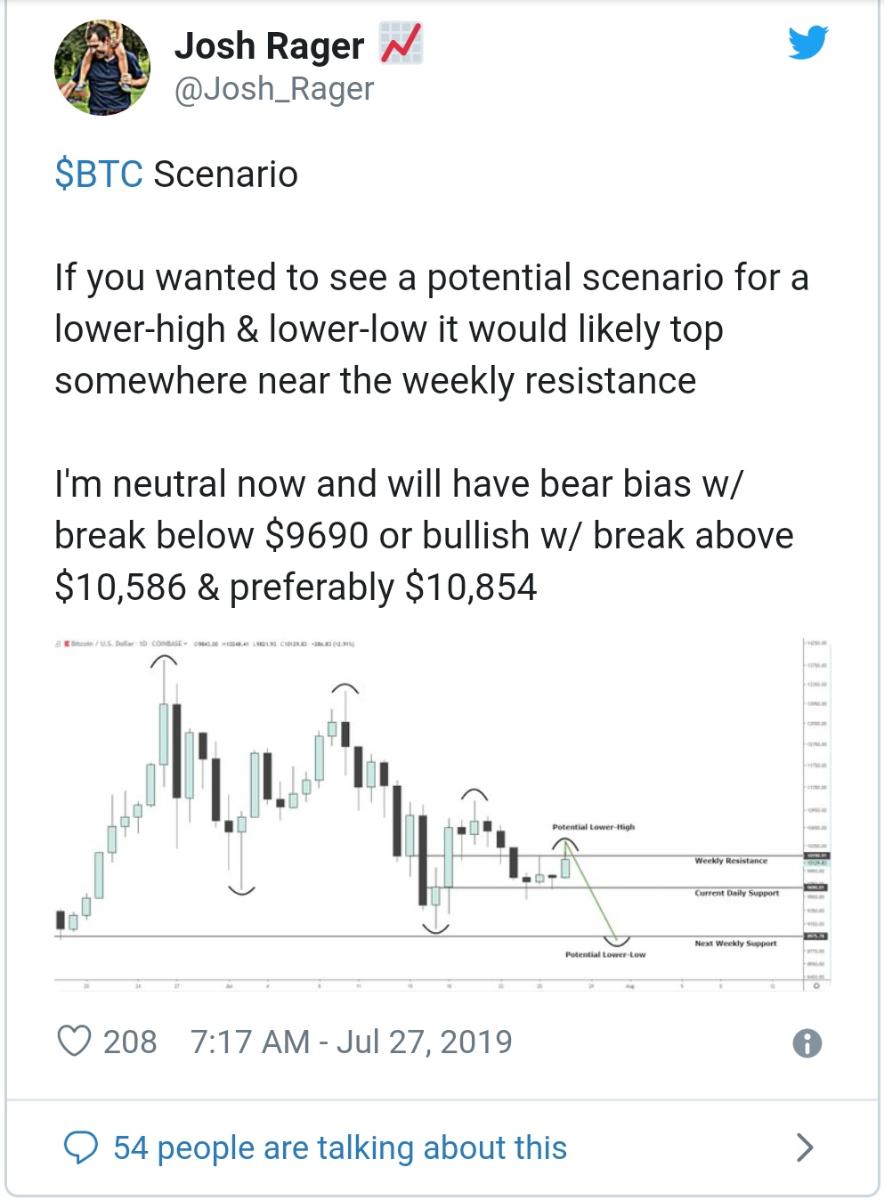Open the tweet info icon
Viewport: 884px width, 1200px height.
tap(806, 1044)
